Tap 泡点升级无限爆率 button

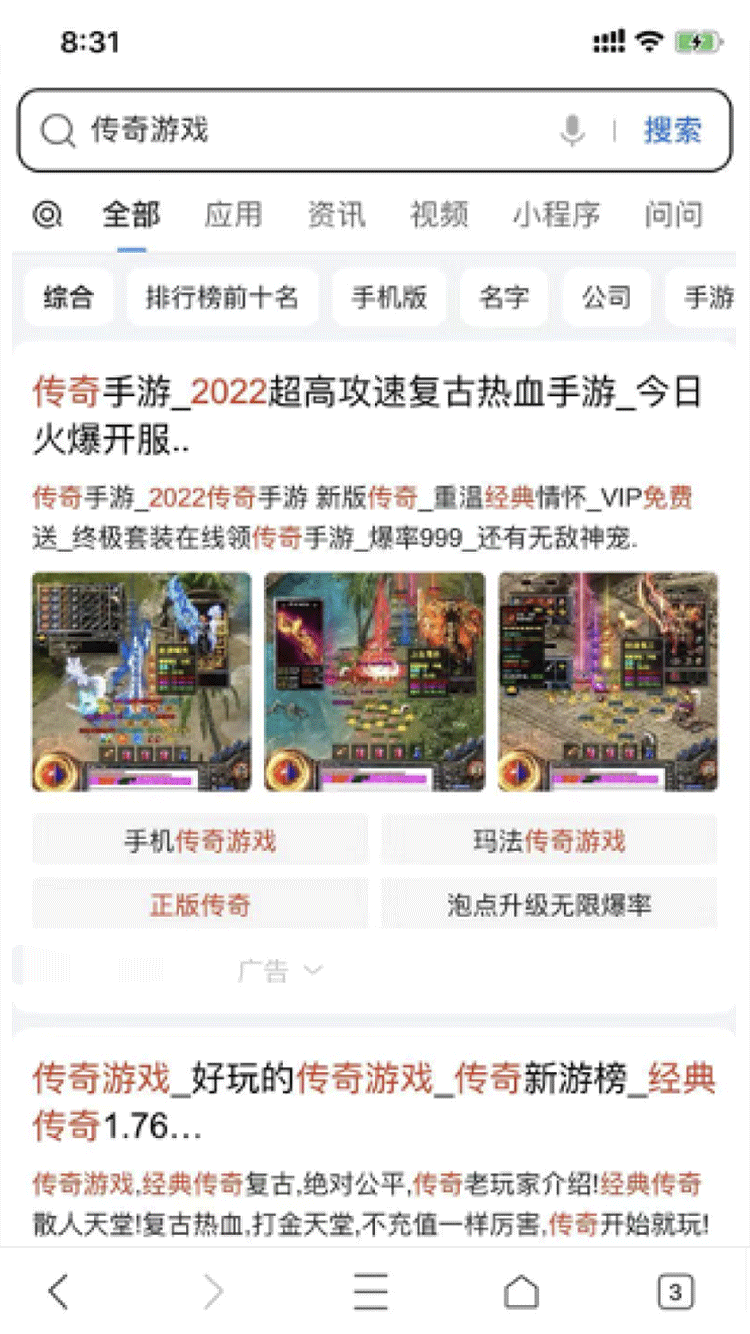click(x=549, y=906)
